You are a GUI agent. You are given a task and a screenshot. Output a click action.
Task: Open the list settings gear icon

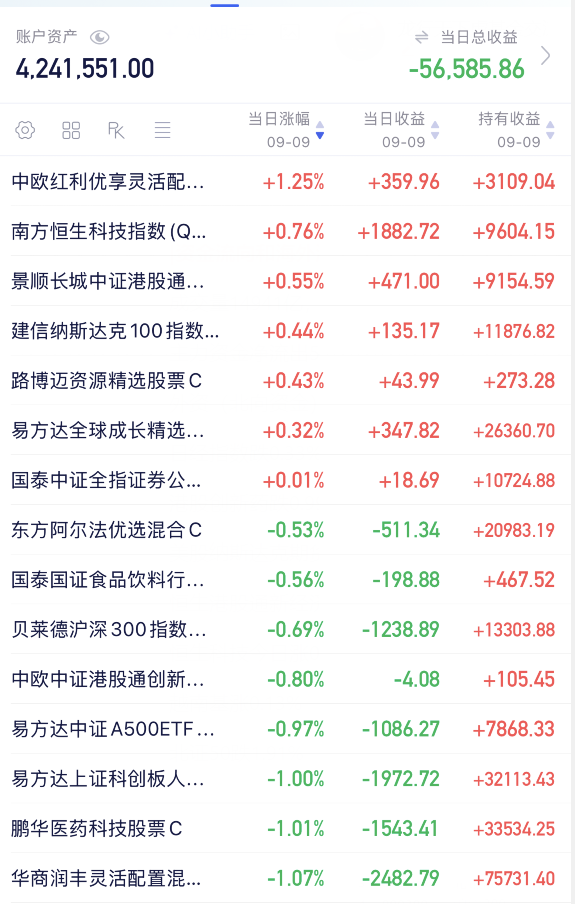(x=25, y=130)
